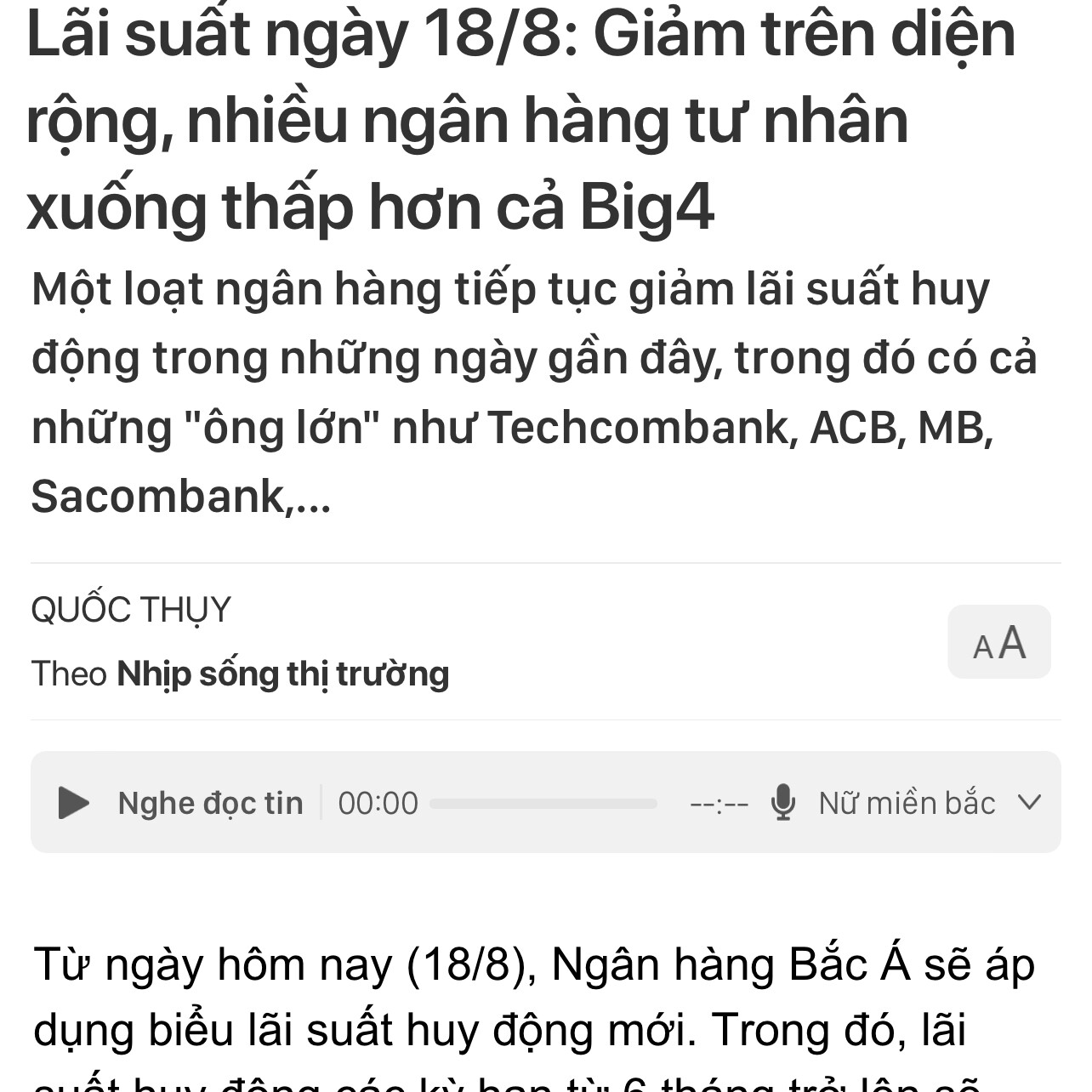Open the Nhịp sống thị trường source link
This screenshot has width=1092, height=1092.
[282, 674]
